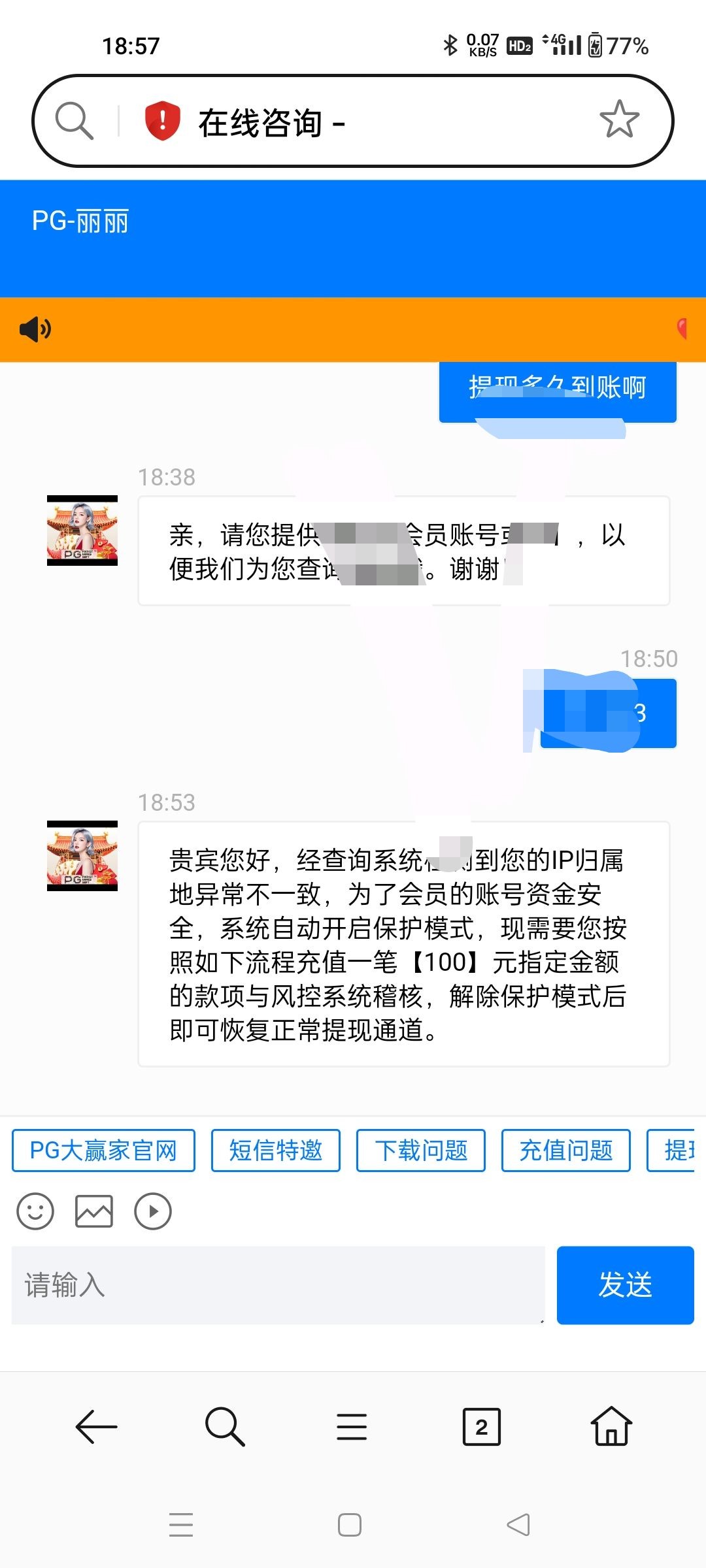Screen dimensions: 706x1568
Task: Open the emoji picker
Action: click(35, 1212)
